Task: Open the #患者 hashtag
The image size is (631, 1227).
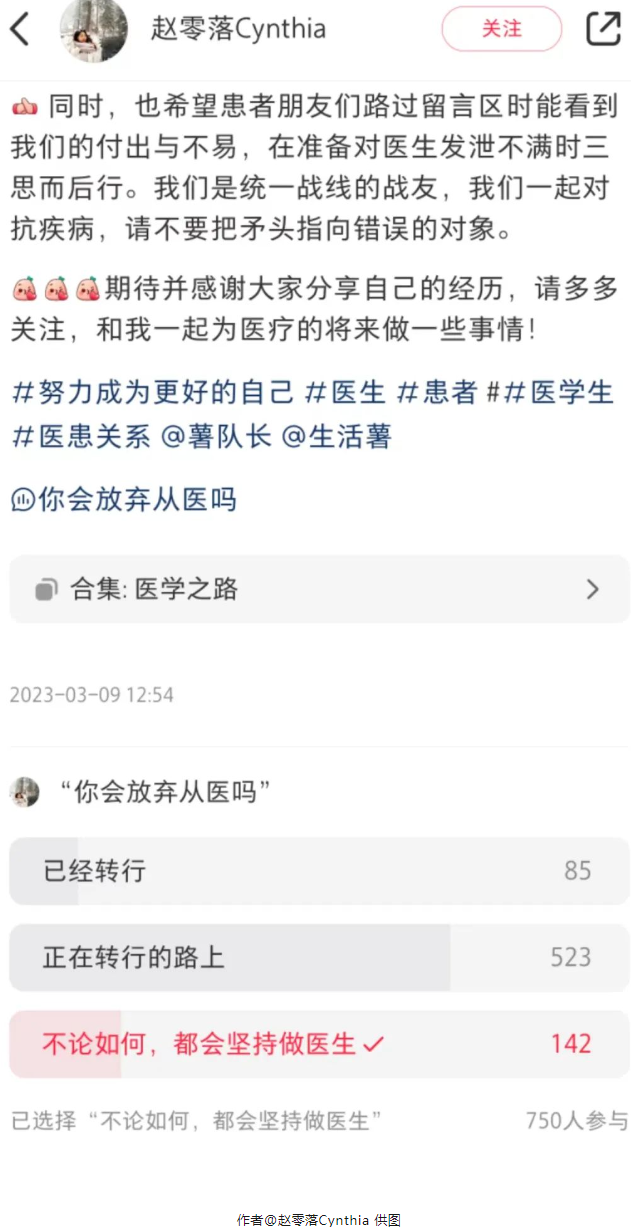Action: coord(437,393)
